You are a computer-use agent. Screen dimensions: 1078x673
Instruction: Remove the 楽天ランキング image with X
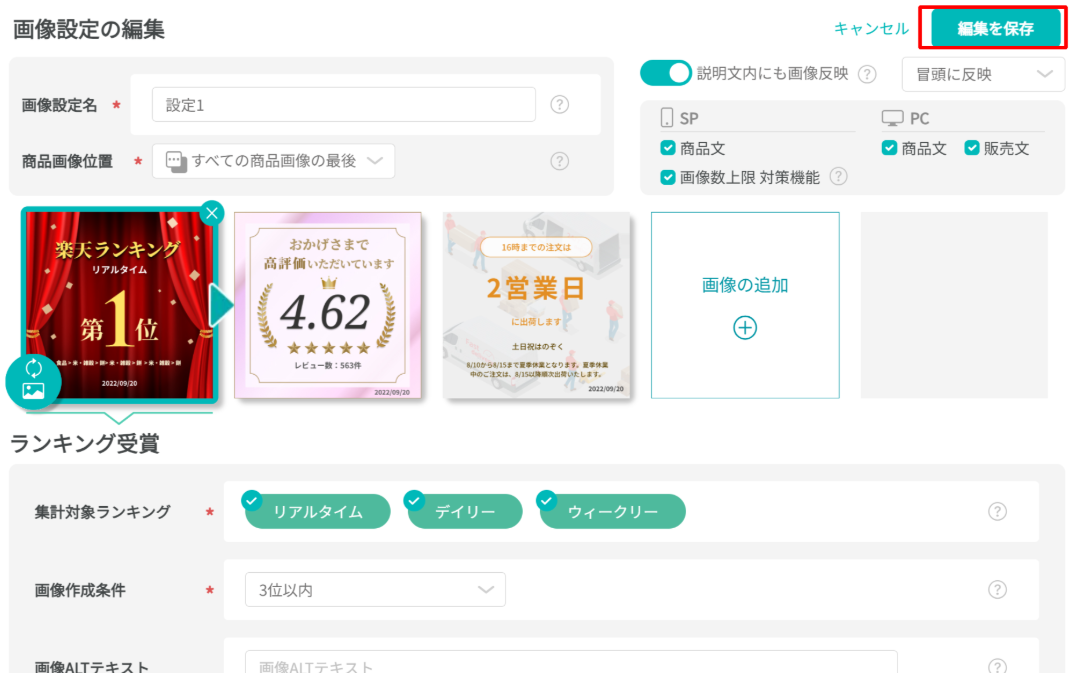[212, 213]
